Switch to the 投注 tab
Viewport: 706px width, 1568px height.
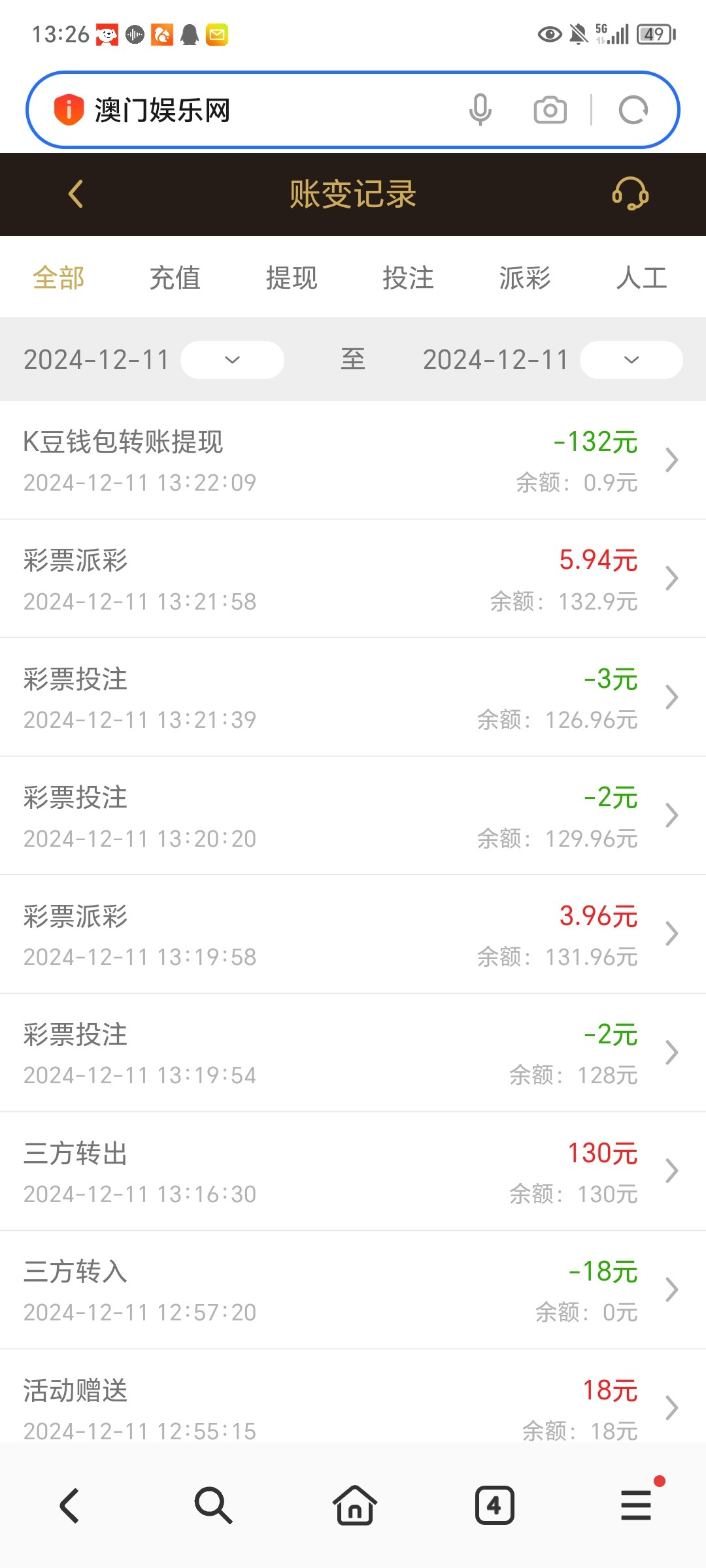pos(408,278)
